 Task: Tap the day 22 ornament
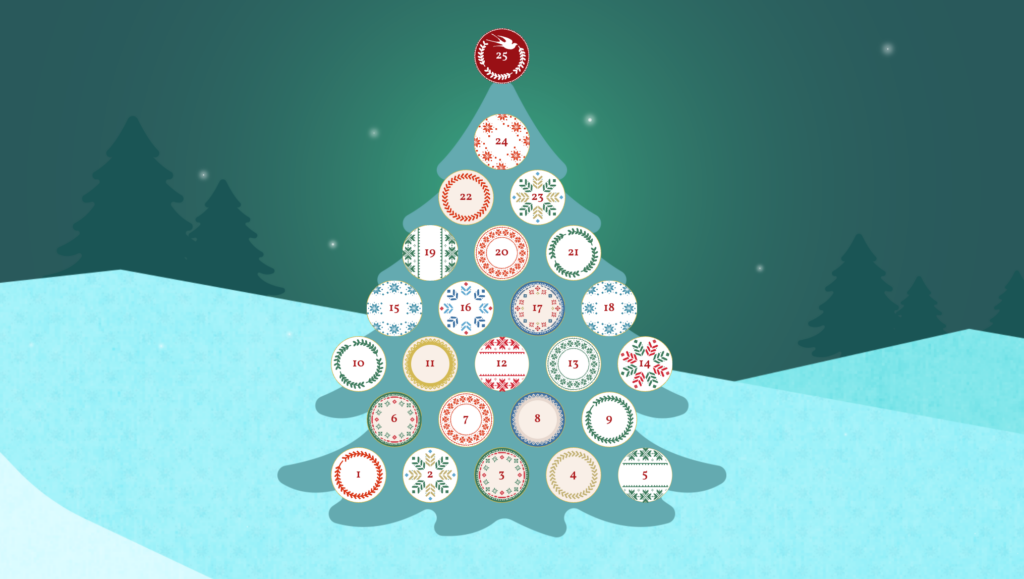pyautogui.click(x=466, y=197)
